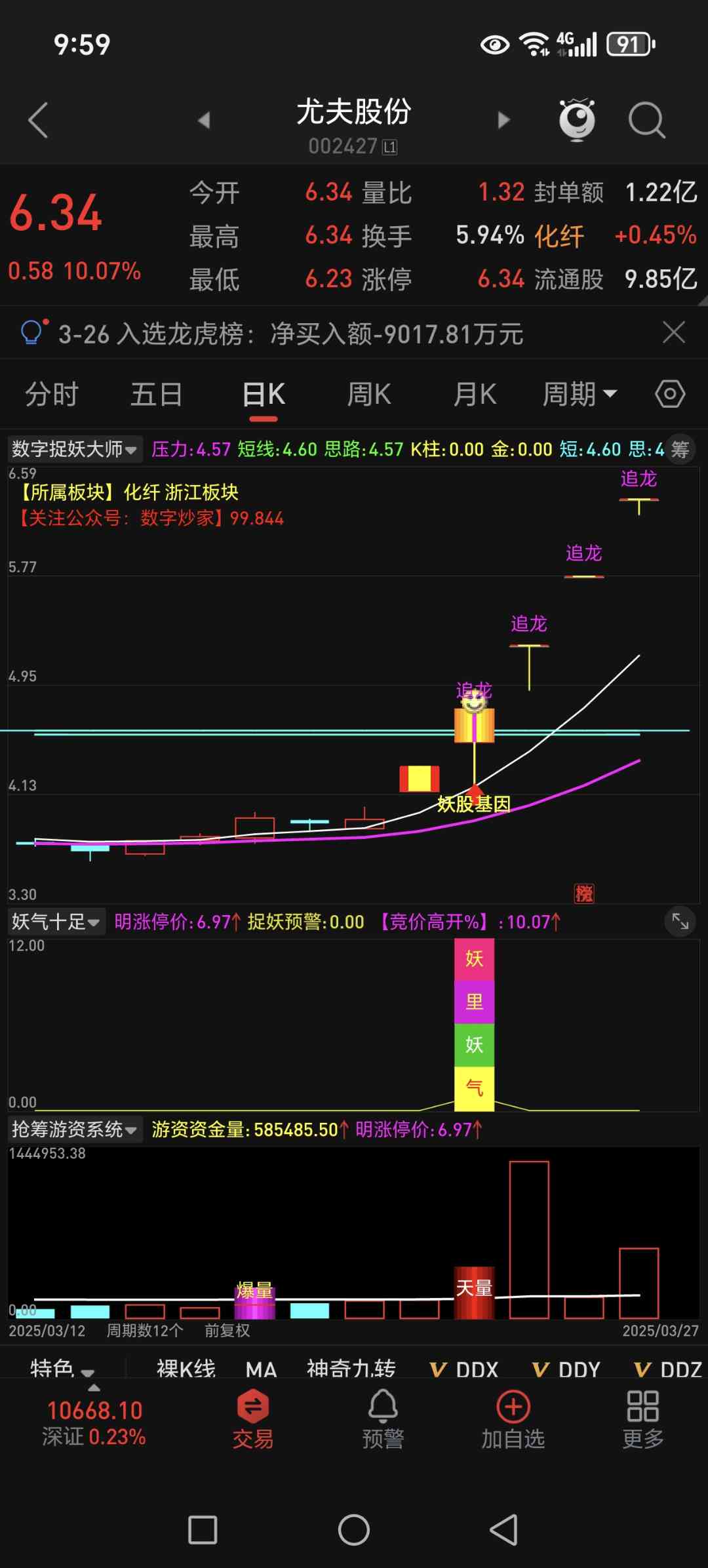Open the stock search
This screenshot has height=1568, width=708.
click(646, 120)
